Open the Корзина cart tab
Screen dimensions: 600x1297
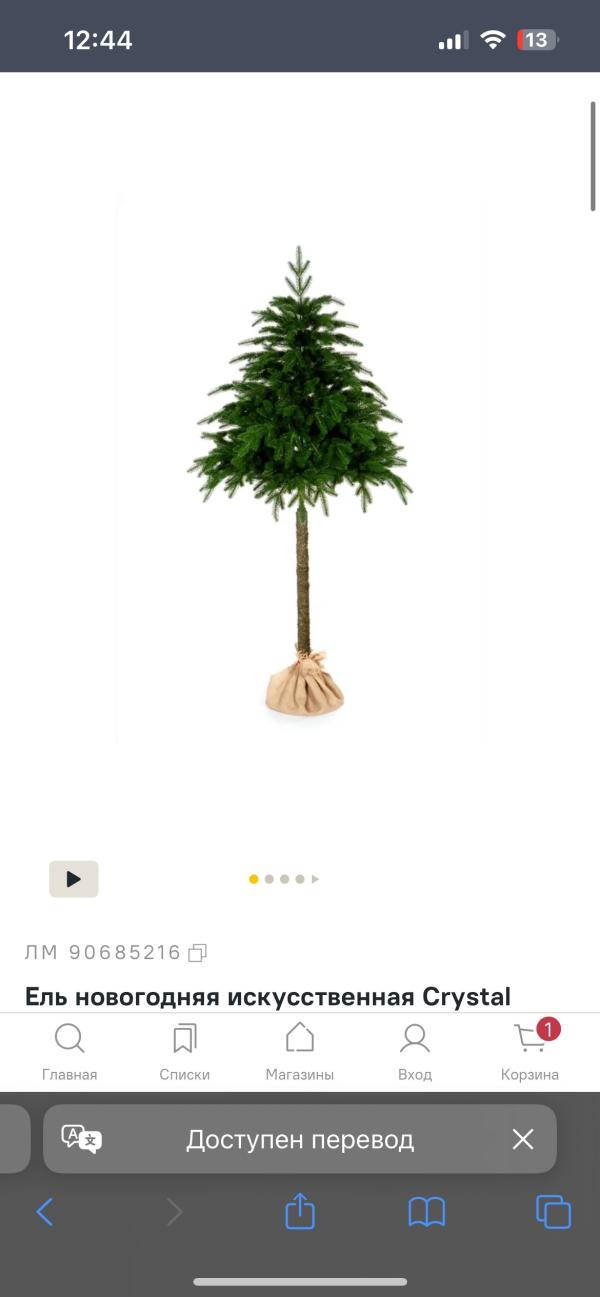[x=530, y=1052]
